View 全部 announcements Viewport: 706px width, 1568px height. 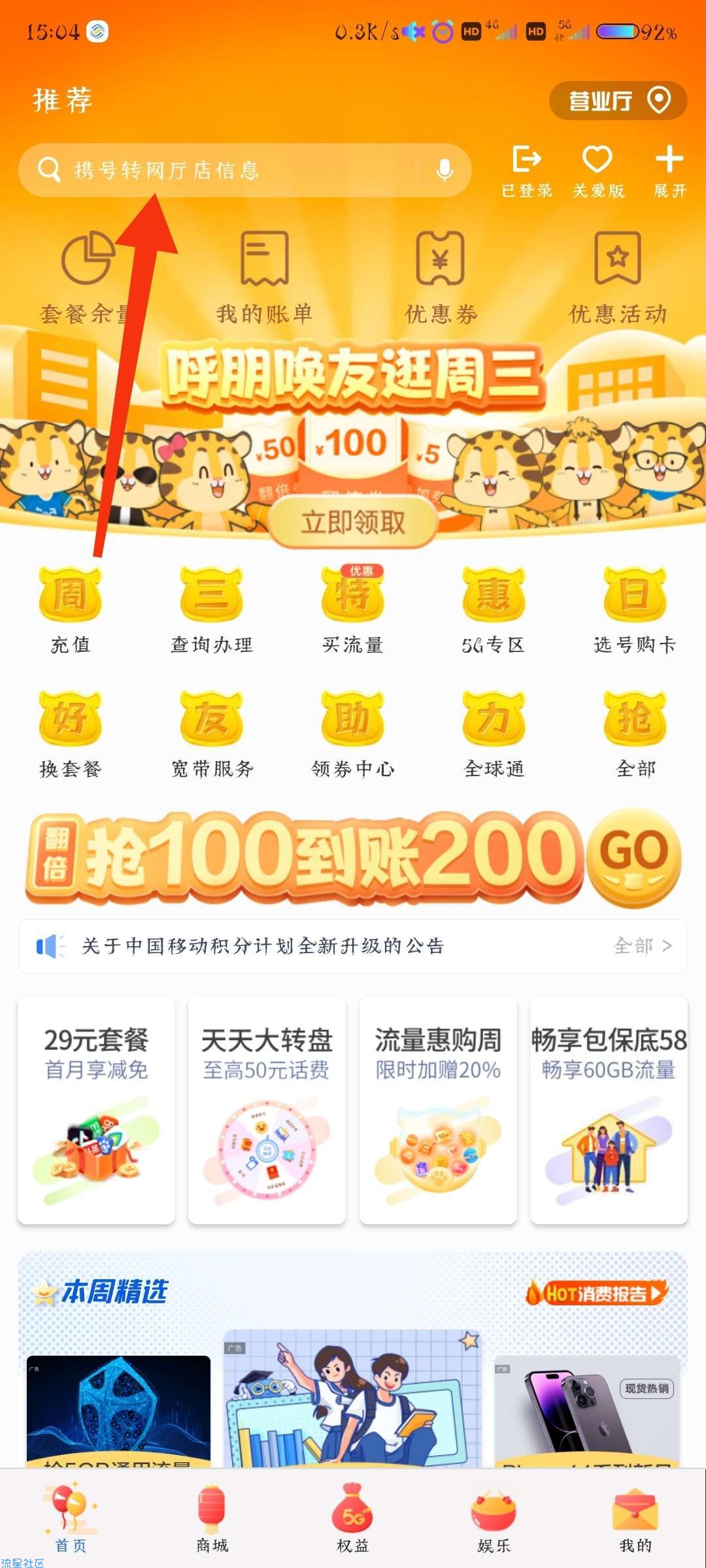[643, 945]
